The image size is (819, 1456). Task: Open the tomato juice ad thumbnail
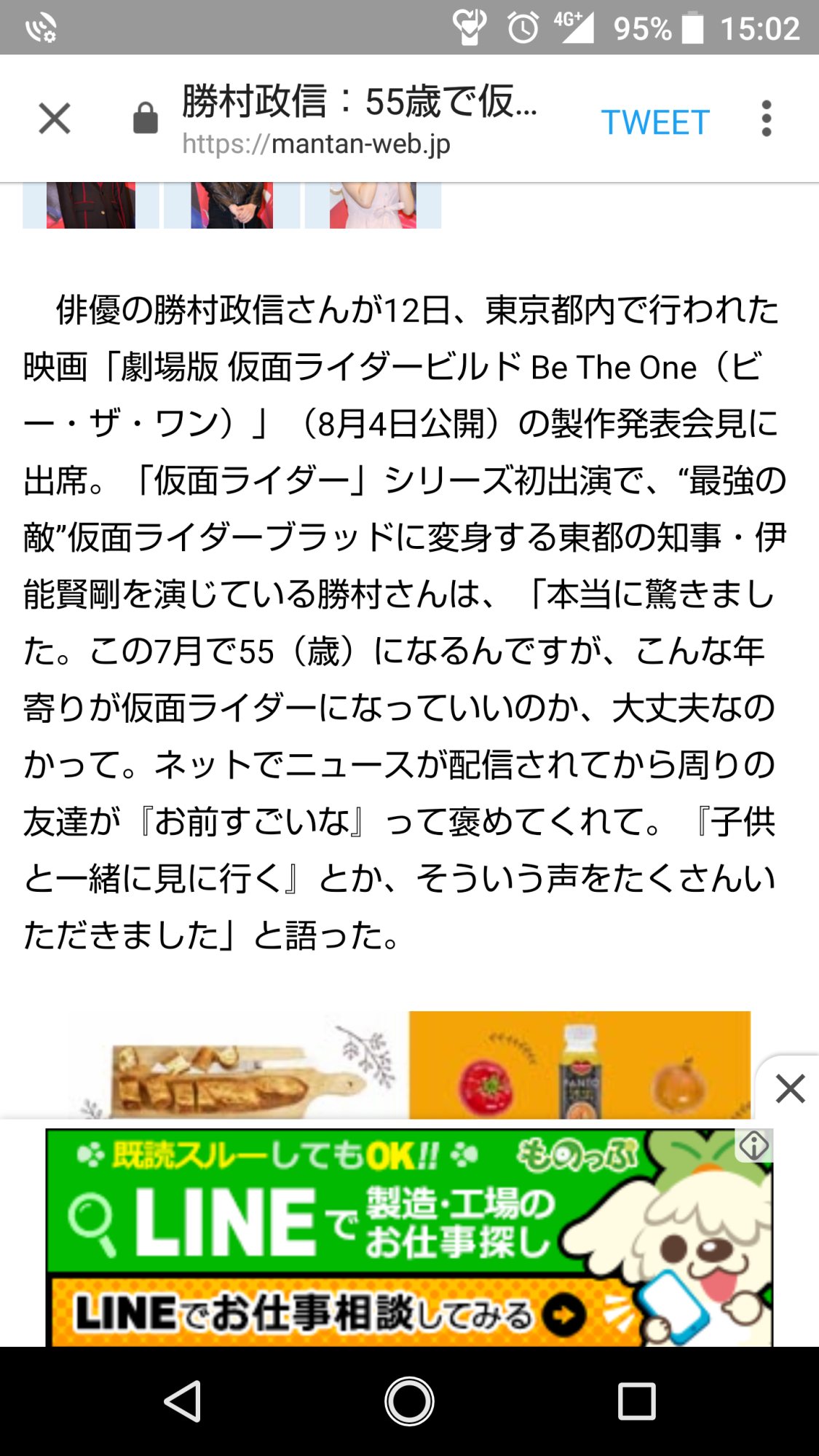579,1065
